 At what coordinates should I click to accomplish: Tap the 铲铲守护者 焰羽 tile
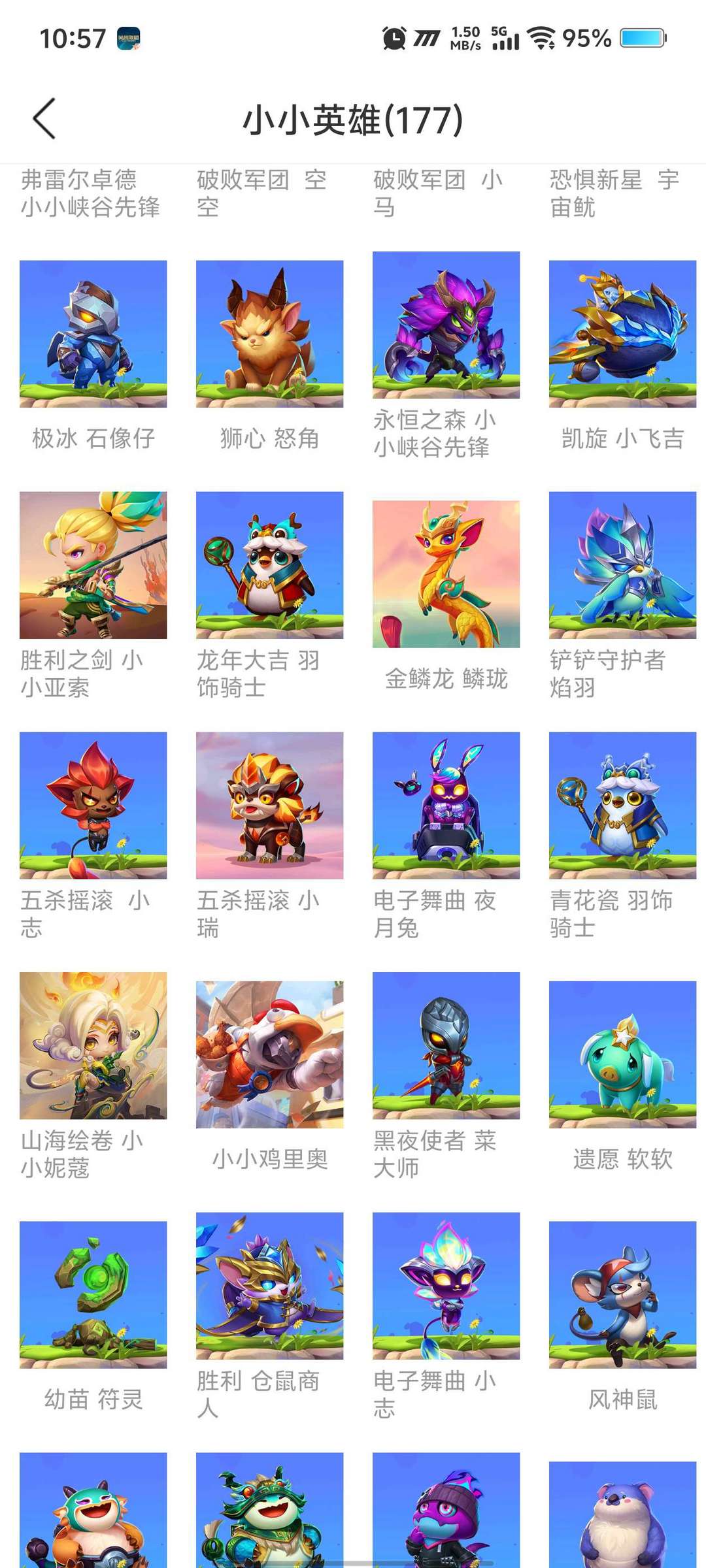[622, 565]
